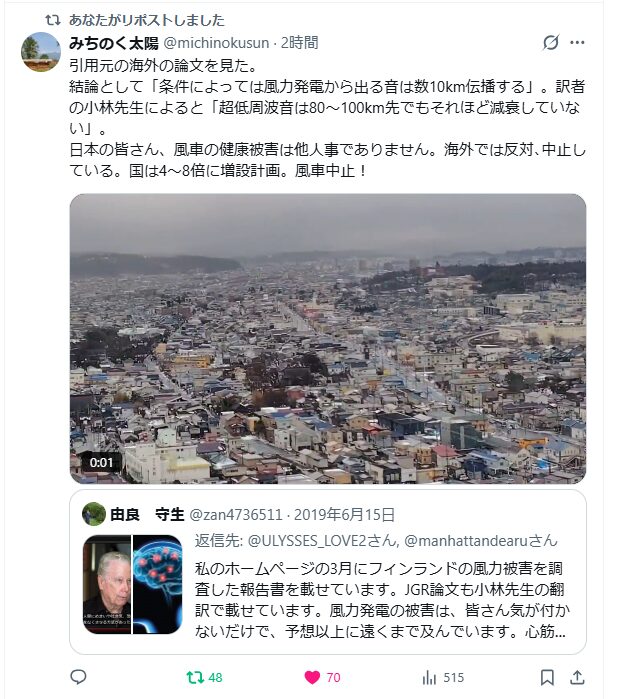Undo the repost with 48 reposts

coord(195,677)
